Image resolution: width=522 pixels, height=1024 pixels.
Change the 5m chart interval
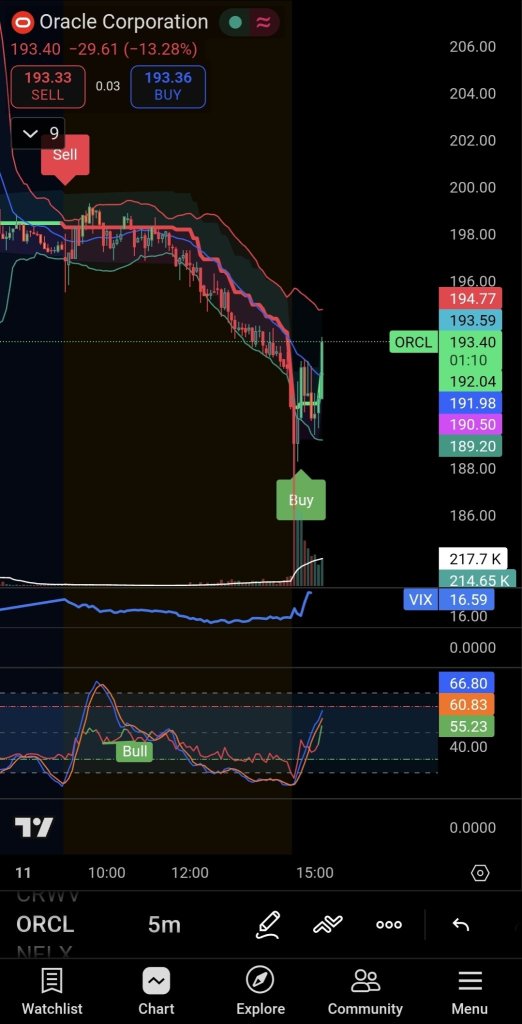tap(164, 924)
